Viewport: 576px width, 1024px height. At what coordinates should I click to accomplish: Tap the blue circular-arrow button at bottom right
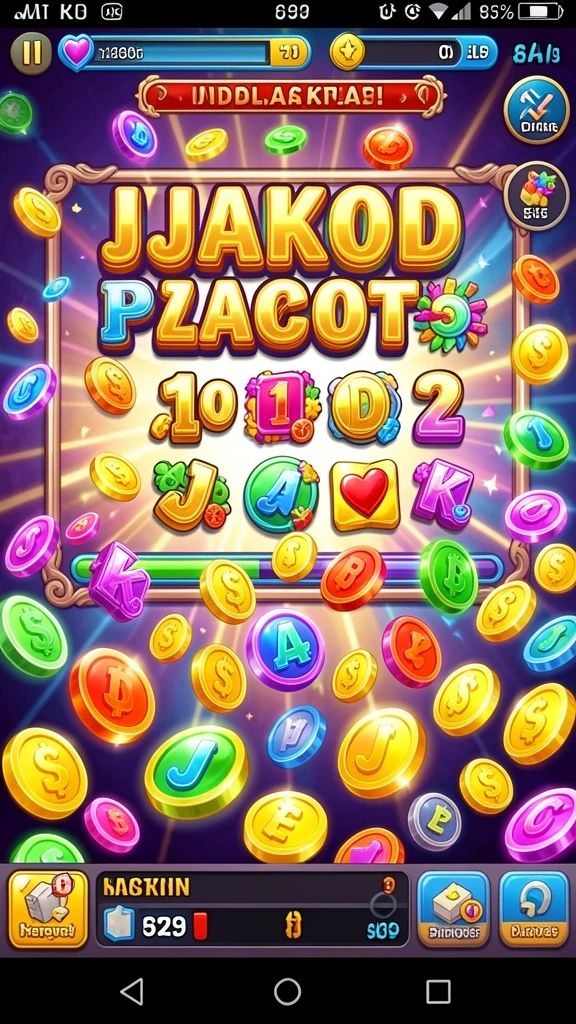(x=534, y=909)
